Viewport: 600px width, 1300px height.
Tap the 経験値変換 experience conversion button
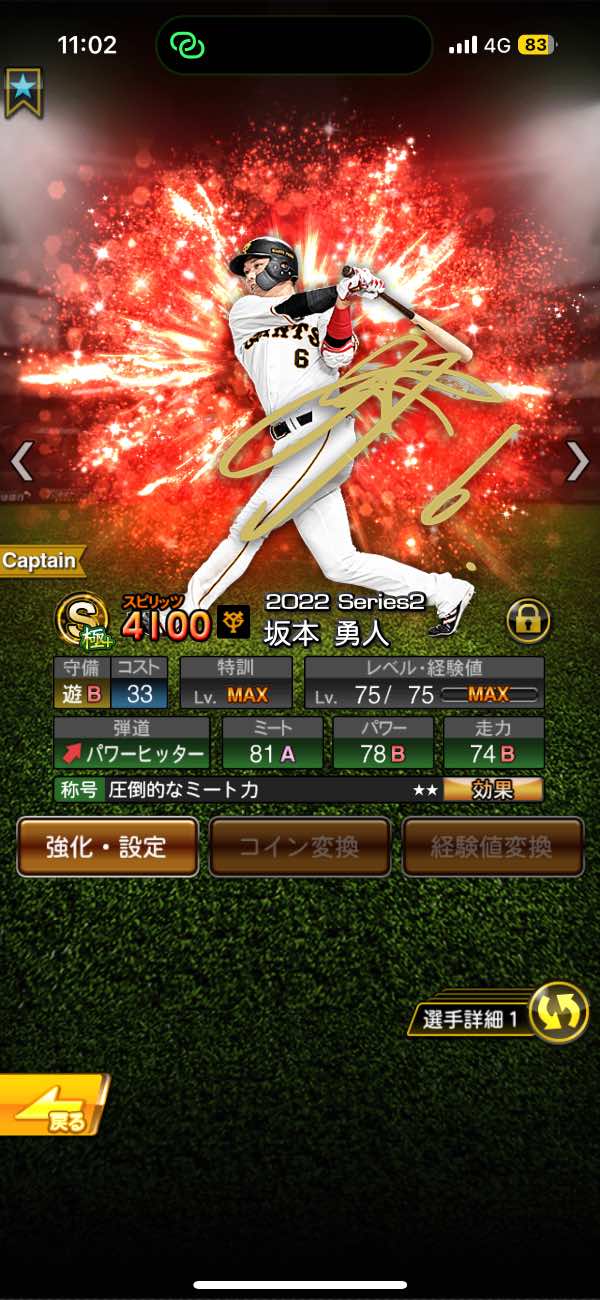[x=492, y=847]
